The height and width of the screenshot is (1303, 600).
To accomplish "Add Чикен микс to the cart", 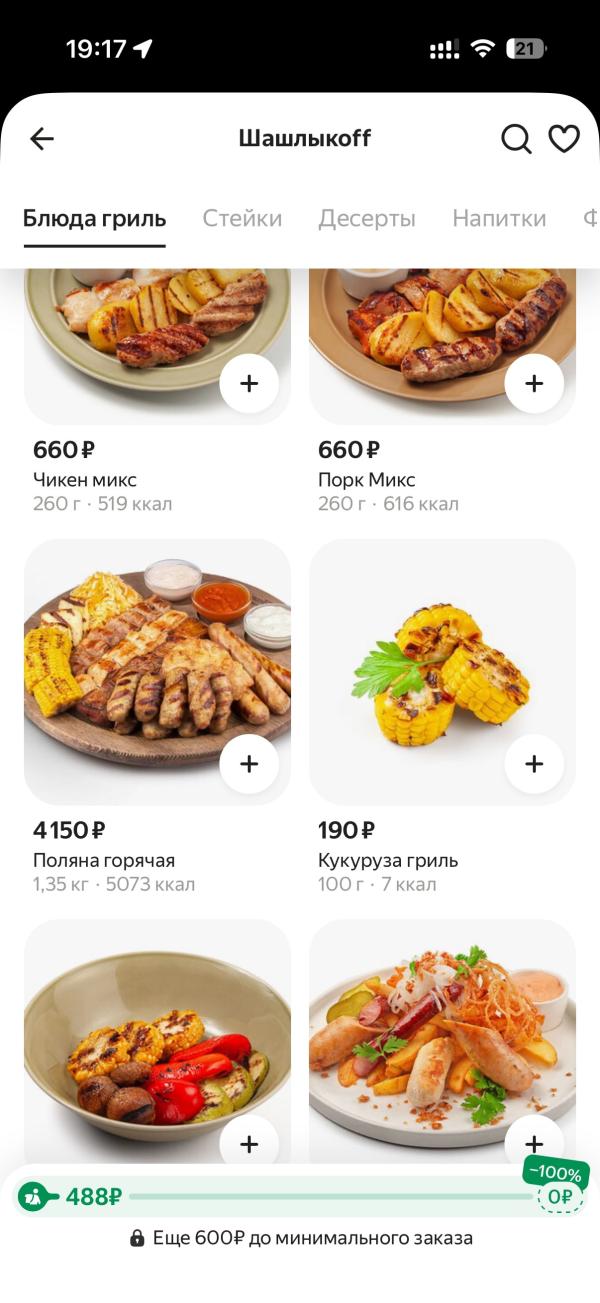I will (249, 383).
